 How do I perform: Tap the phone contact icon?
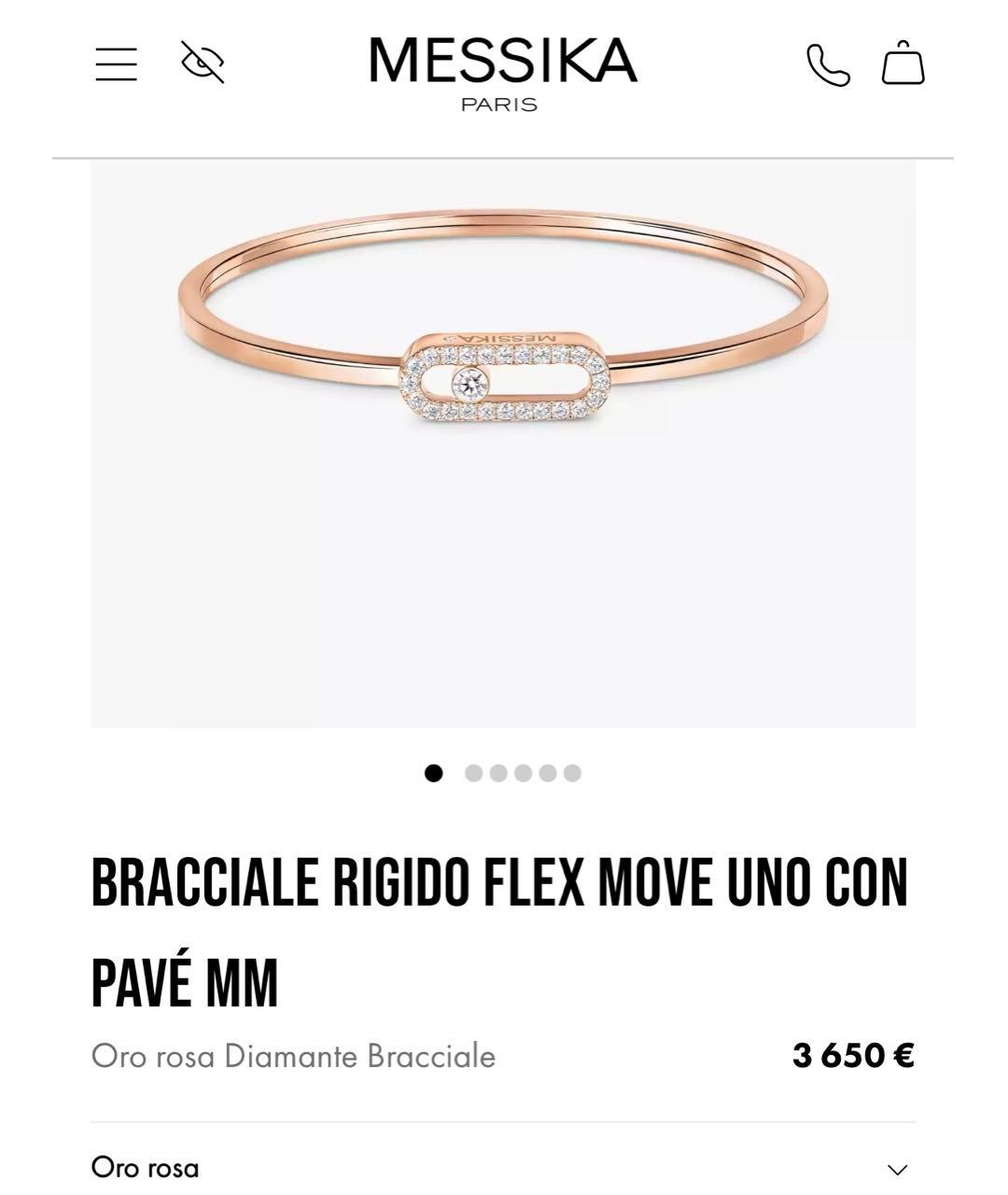tap(828, 64)
